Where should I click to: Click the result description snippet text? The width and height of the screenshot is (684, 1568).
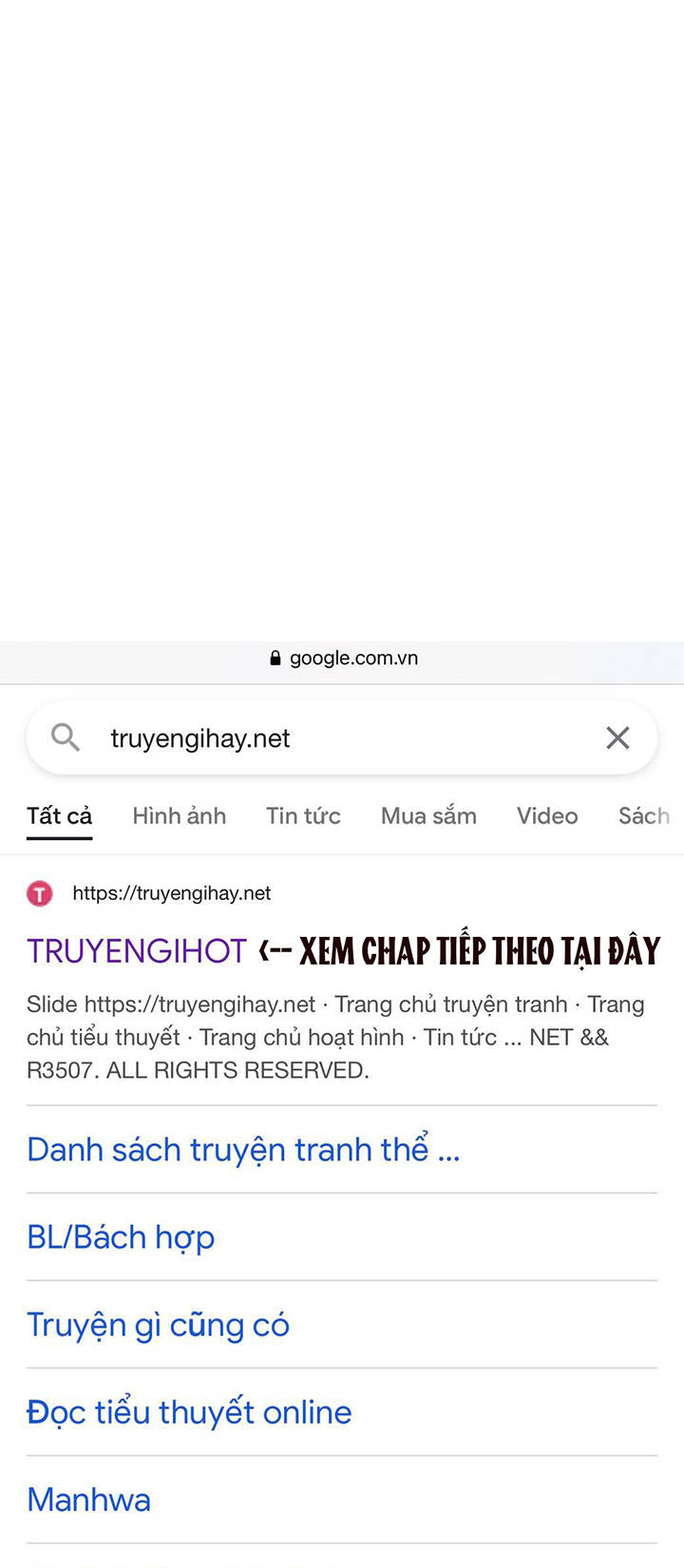[334, 1036]
